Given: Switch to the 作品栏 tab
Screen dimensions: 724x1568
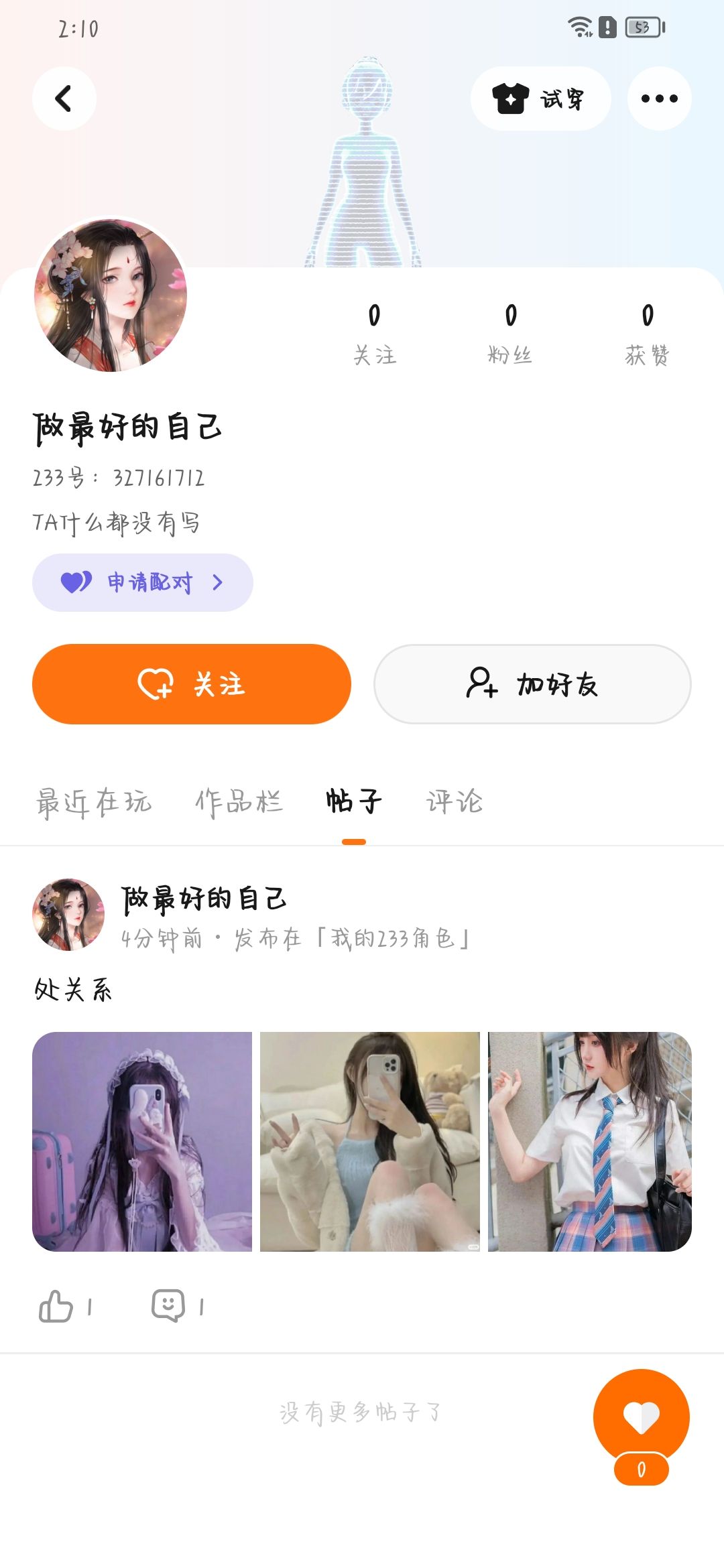Looking at the screenshot, I should click(x=239, y=801).
